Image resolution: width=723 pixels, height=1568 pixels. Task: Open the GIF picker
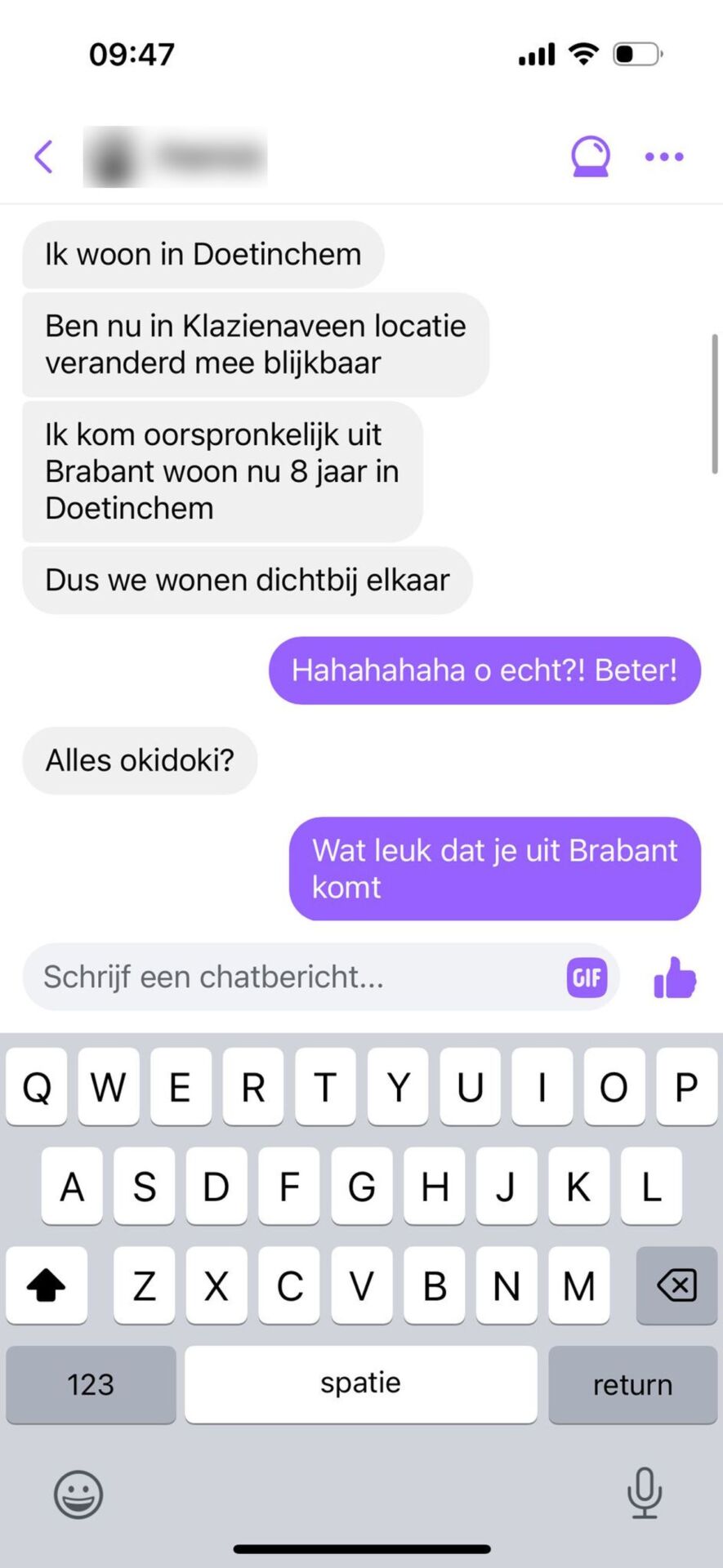(587, 978)
